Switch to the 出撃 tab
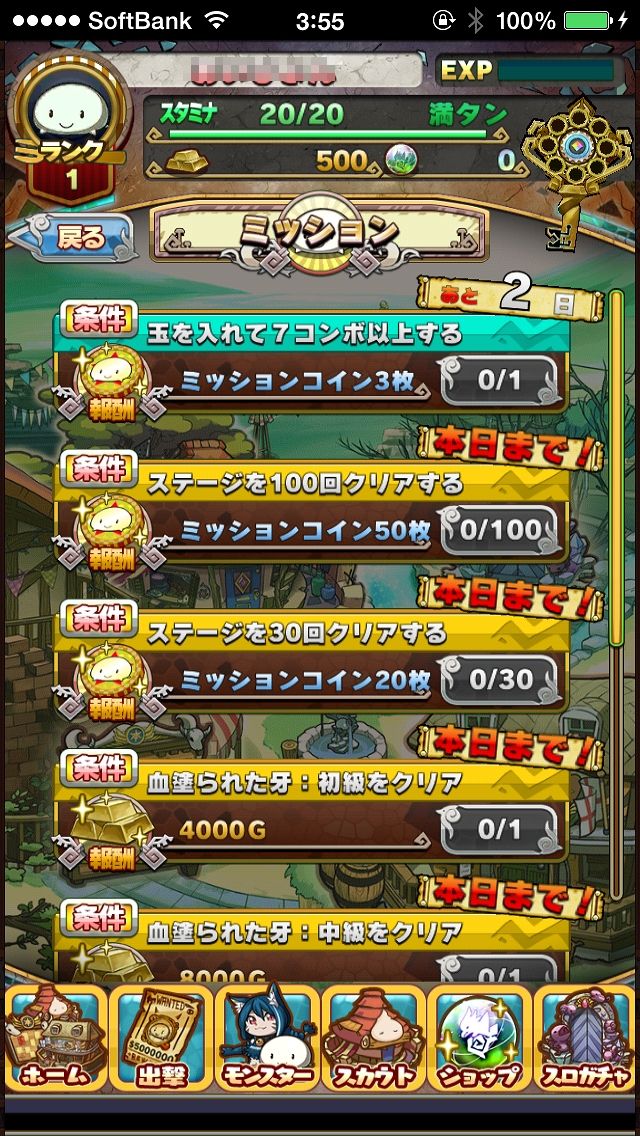 (160, 1038)
